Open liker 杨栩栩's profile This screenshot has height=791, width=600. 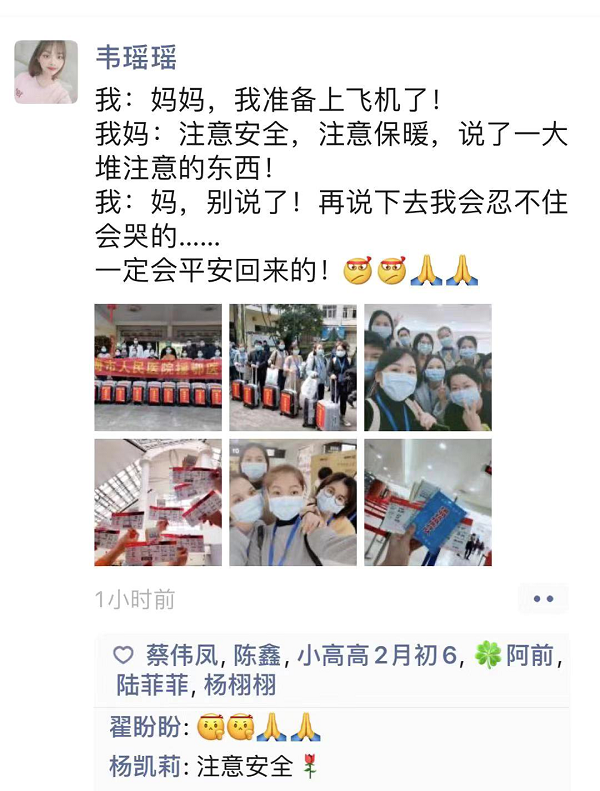[240, 686]
